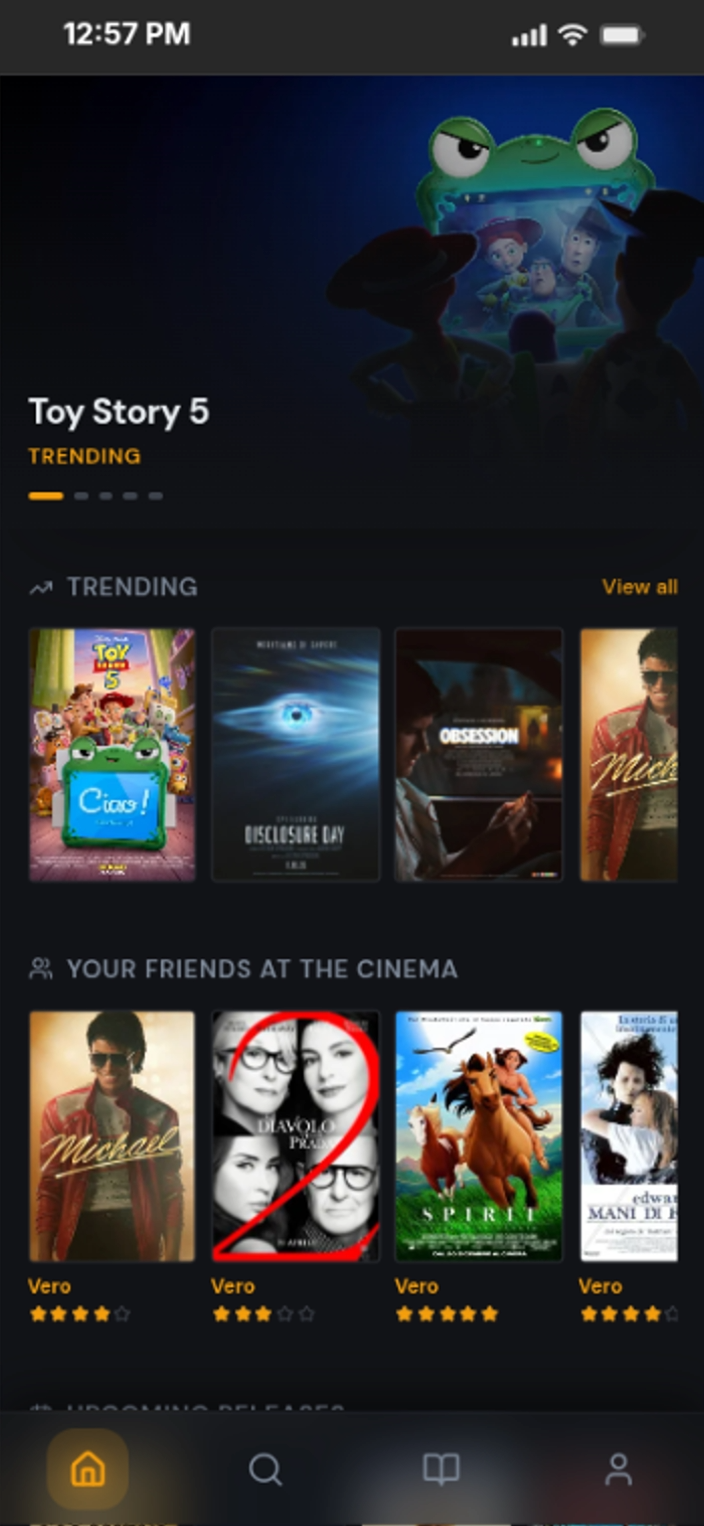Go to the Profile tab
Image resolution: width=704 pixels, height=1526 pixels.
[x=619, y=1469]
